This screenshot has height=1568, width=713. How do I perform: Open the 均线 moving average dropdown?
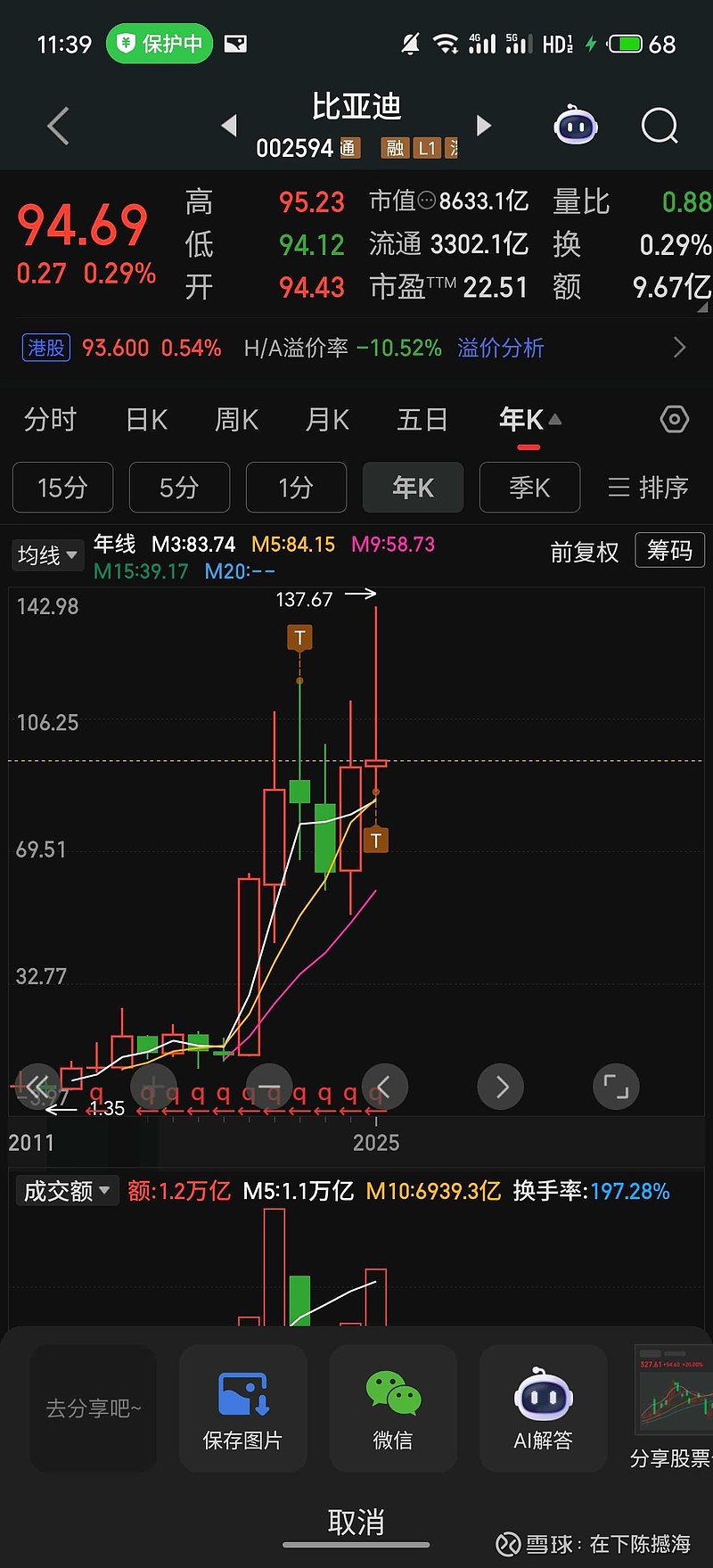pyautogui.click(x=46, y=554)
